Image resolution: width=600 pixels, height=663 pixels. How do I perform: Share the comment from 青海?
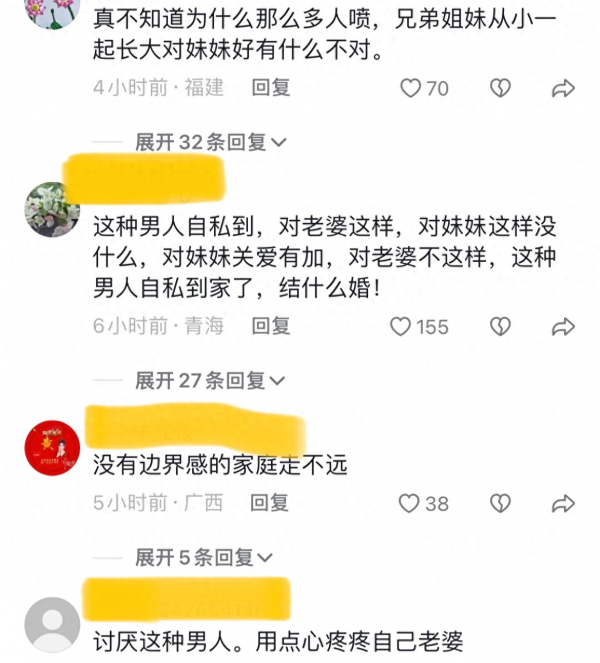(x=564, y=326)
